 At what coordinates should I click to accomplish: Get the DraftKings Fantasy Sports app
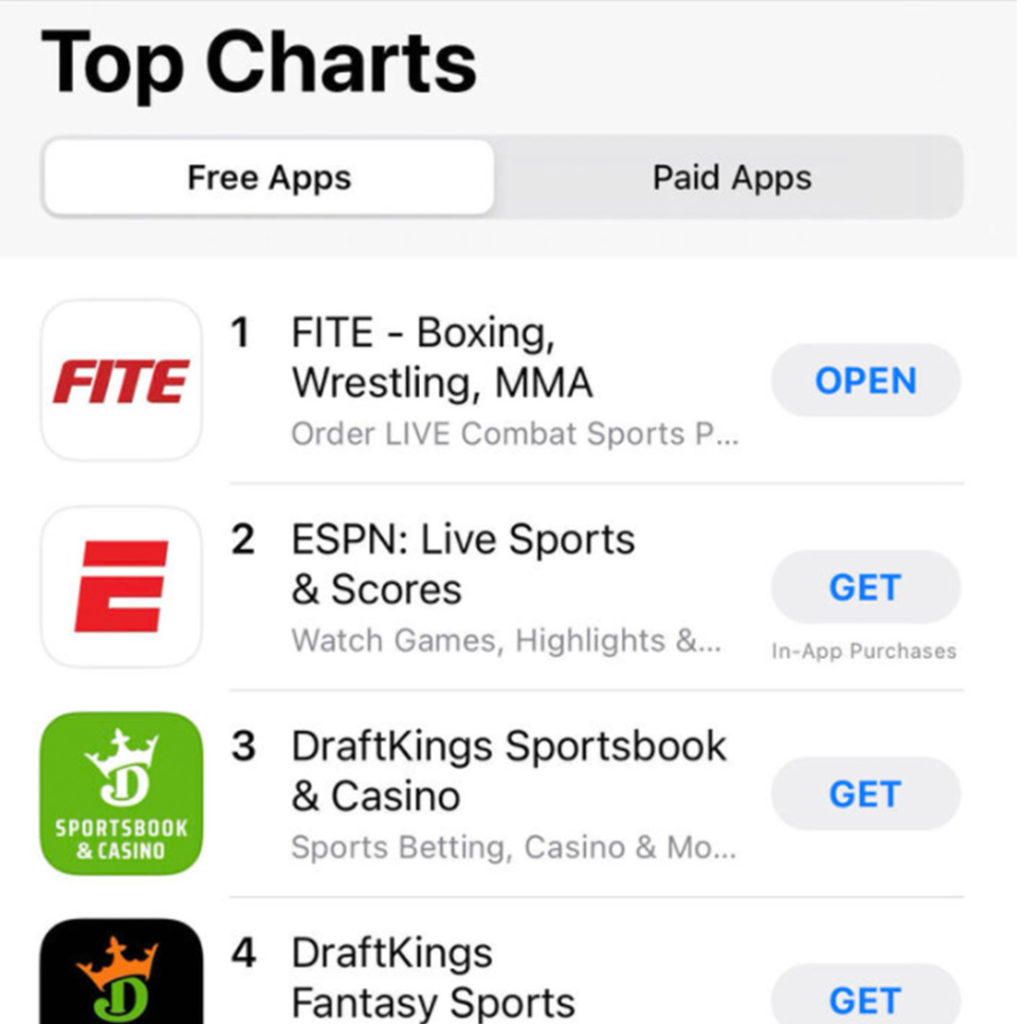point(865,999)
